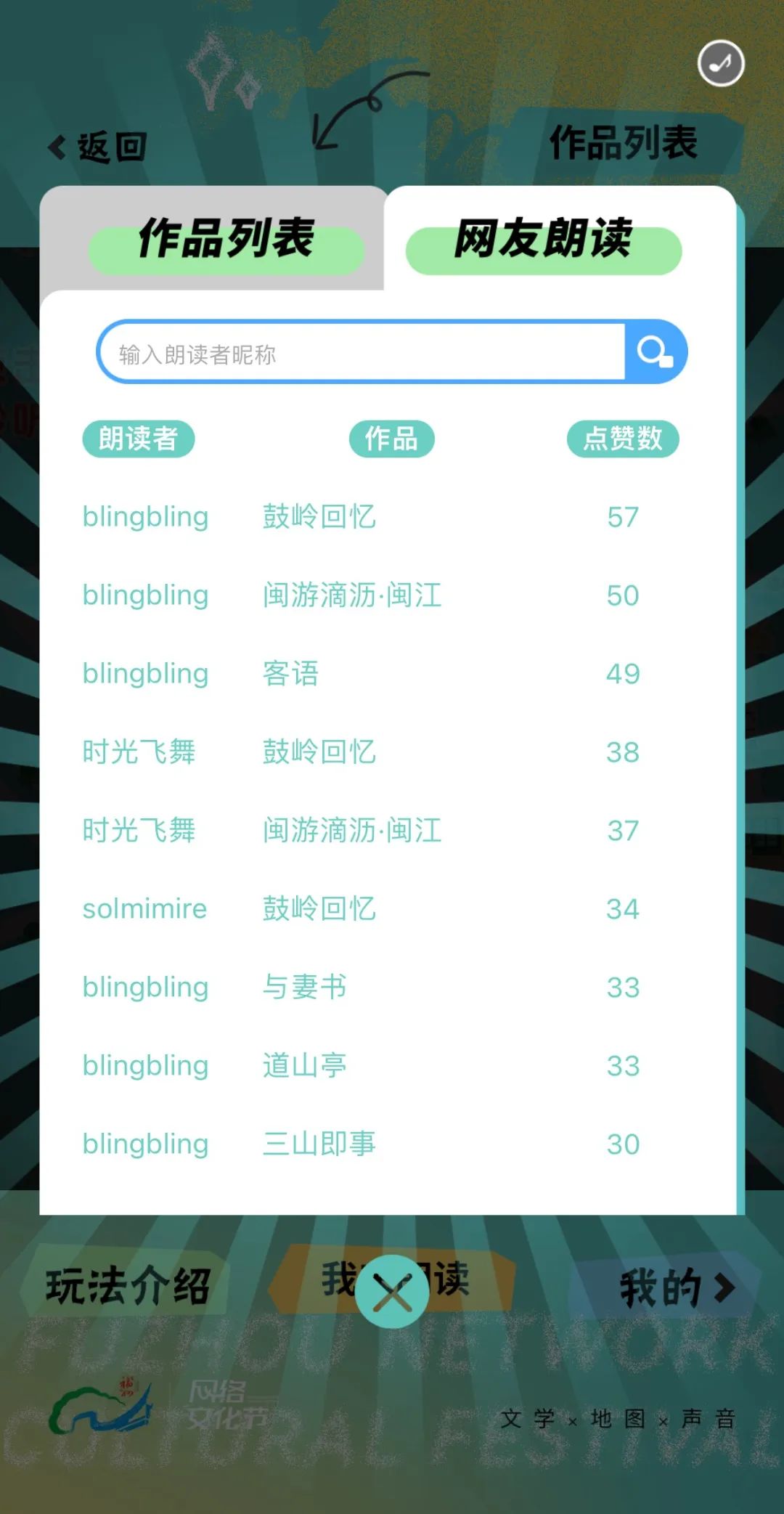Focus the 输入朗读者昵称 search field
The width and height of the screenshot is (784, 1514).
tap(363, 354)
